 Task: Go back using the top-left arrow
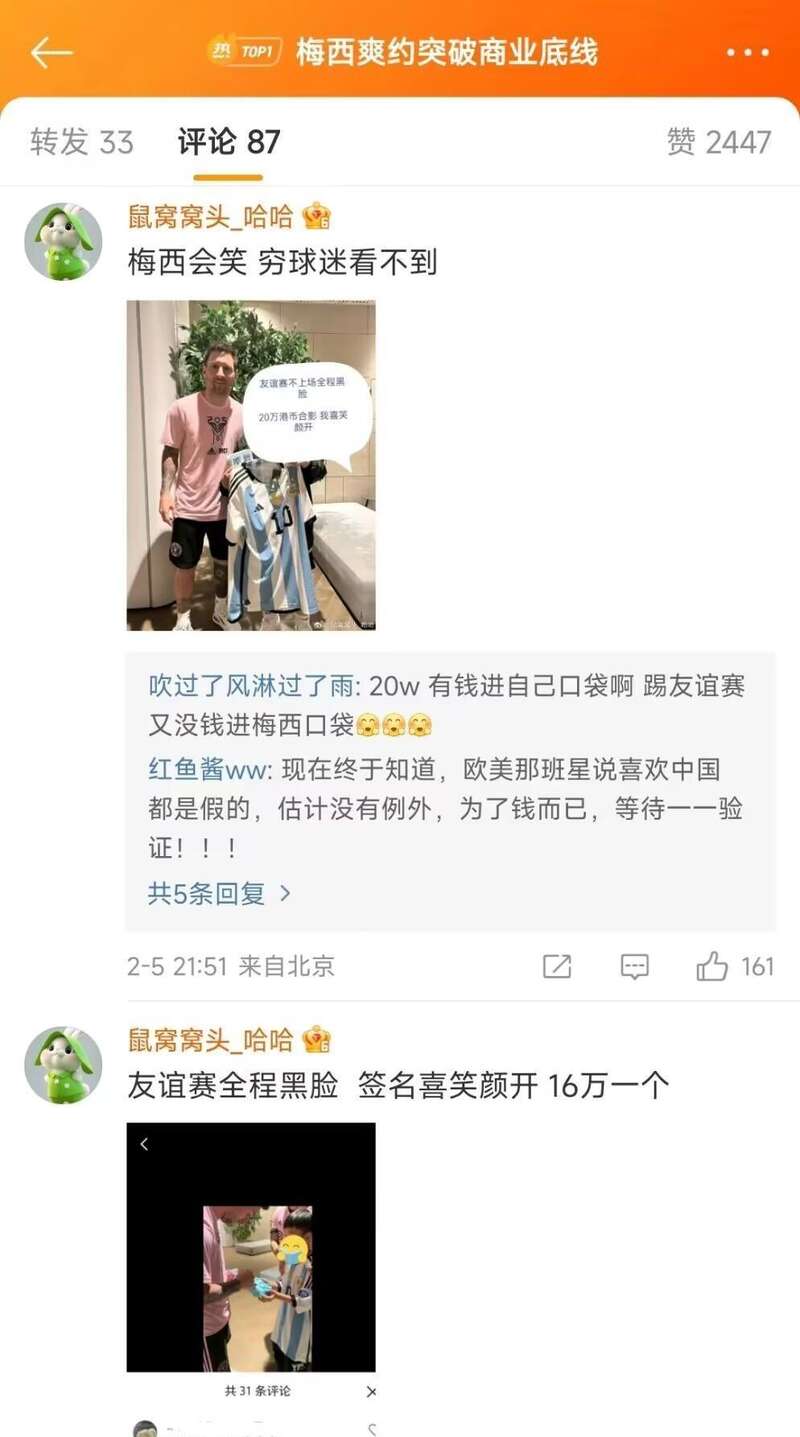coord(51,53)
